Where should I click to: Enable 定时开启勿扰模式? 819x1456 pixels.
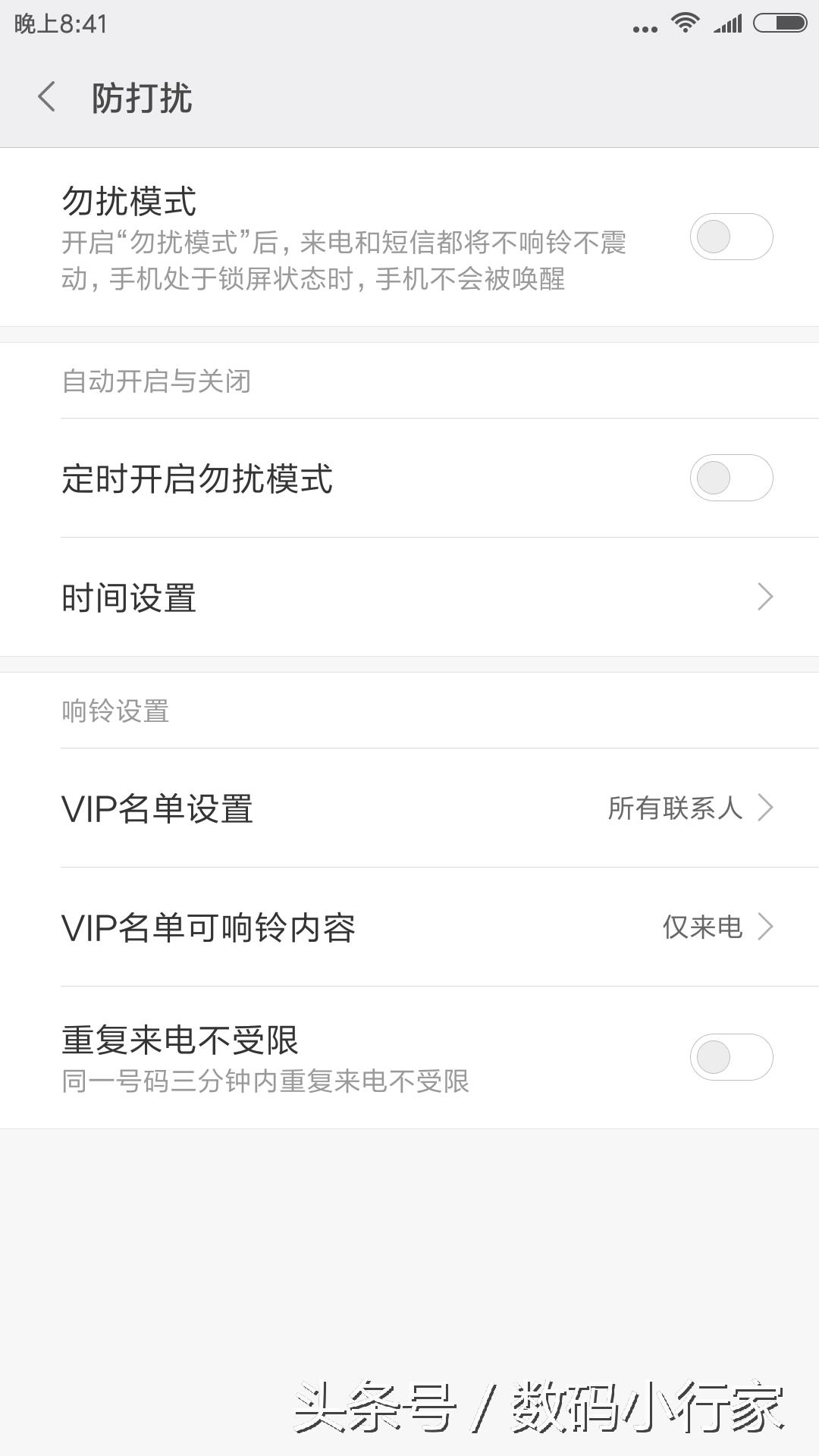tap(731, 478)
